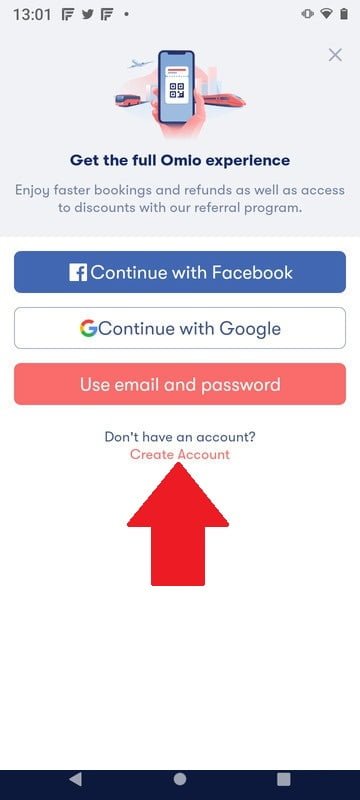Tap the system home button

pos(180,779)
